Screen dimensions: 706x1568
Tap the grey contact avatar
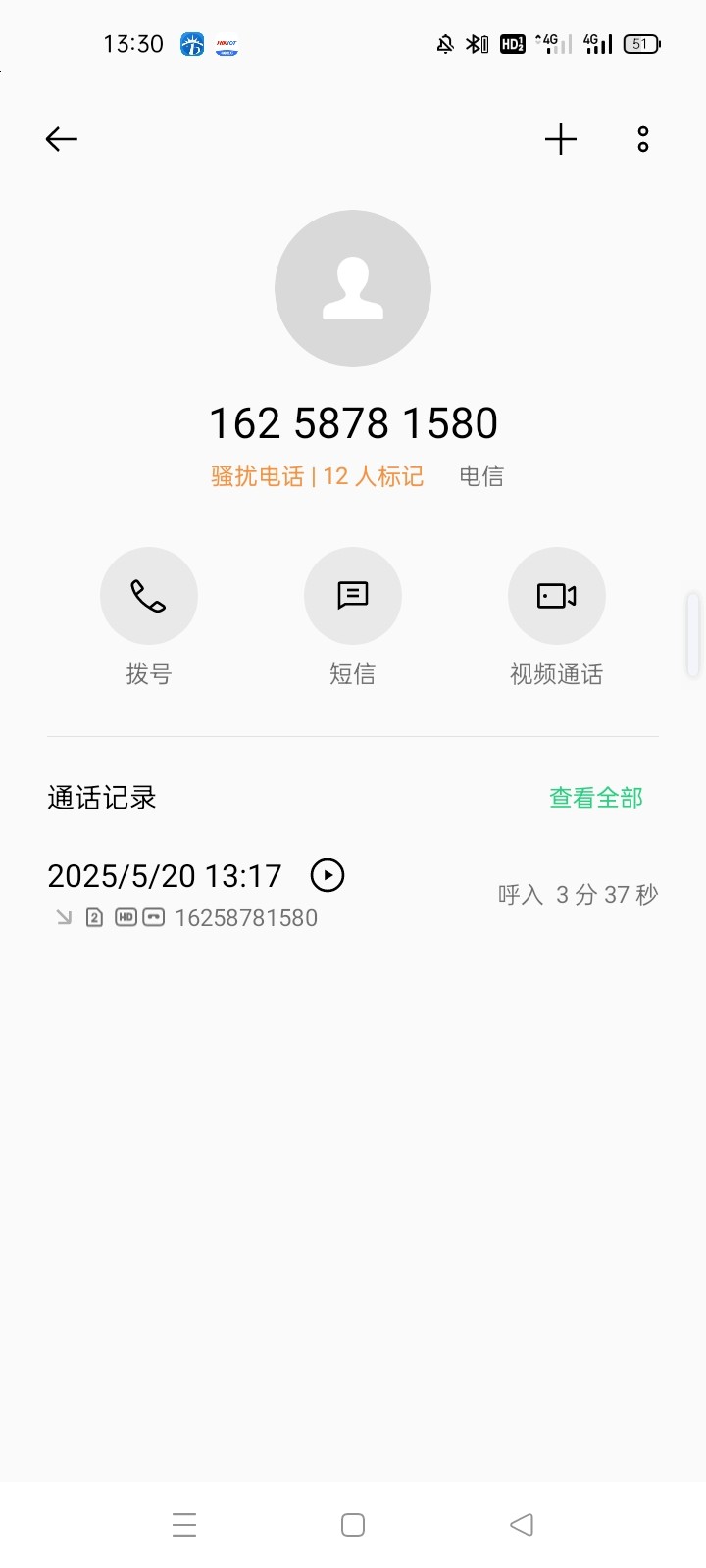(x=353, y=288)
